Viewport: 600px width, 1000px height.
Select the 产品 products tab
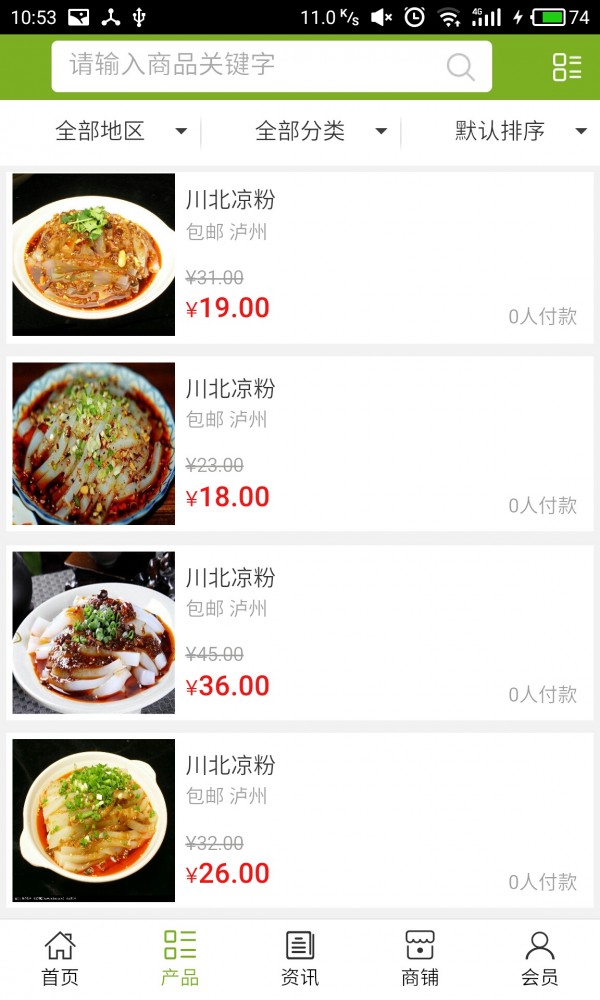click(x=180, y=958)
